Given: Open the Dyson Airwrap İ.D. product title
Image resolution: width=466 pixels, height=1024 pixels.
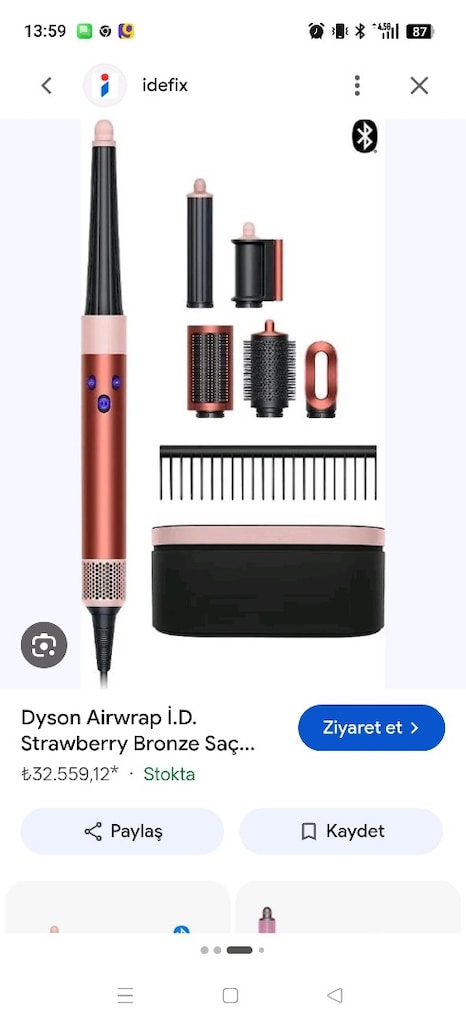Looking at the screenshot, I should pyautogui.click(x=138, y=731).
